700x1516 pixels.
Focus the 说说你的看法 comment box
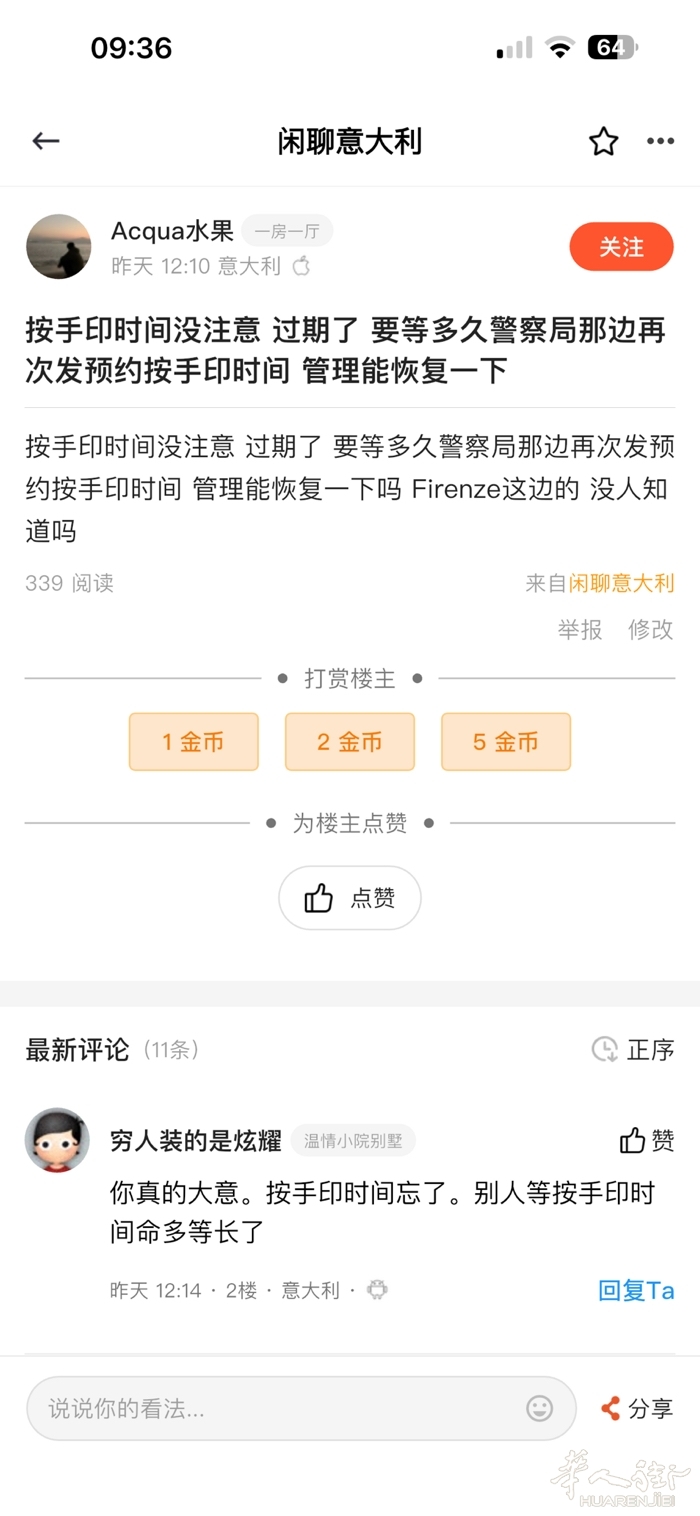pyautogui.click(x=280, y=1409)
